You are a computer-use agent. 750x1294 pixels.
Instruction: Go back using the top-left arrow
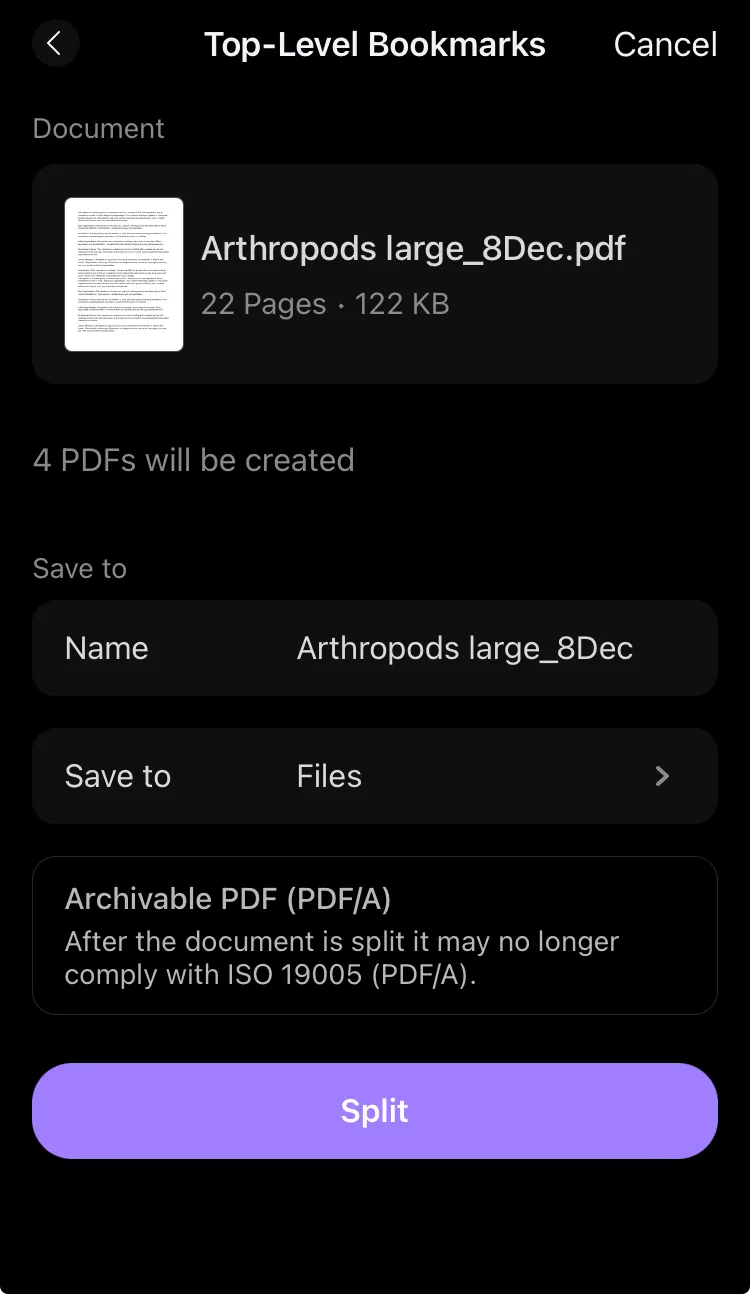(x=55, y=44)
